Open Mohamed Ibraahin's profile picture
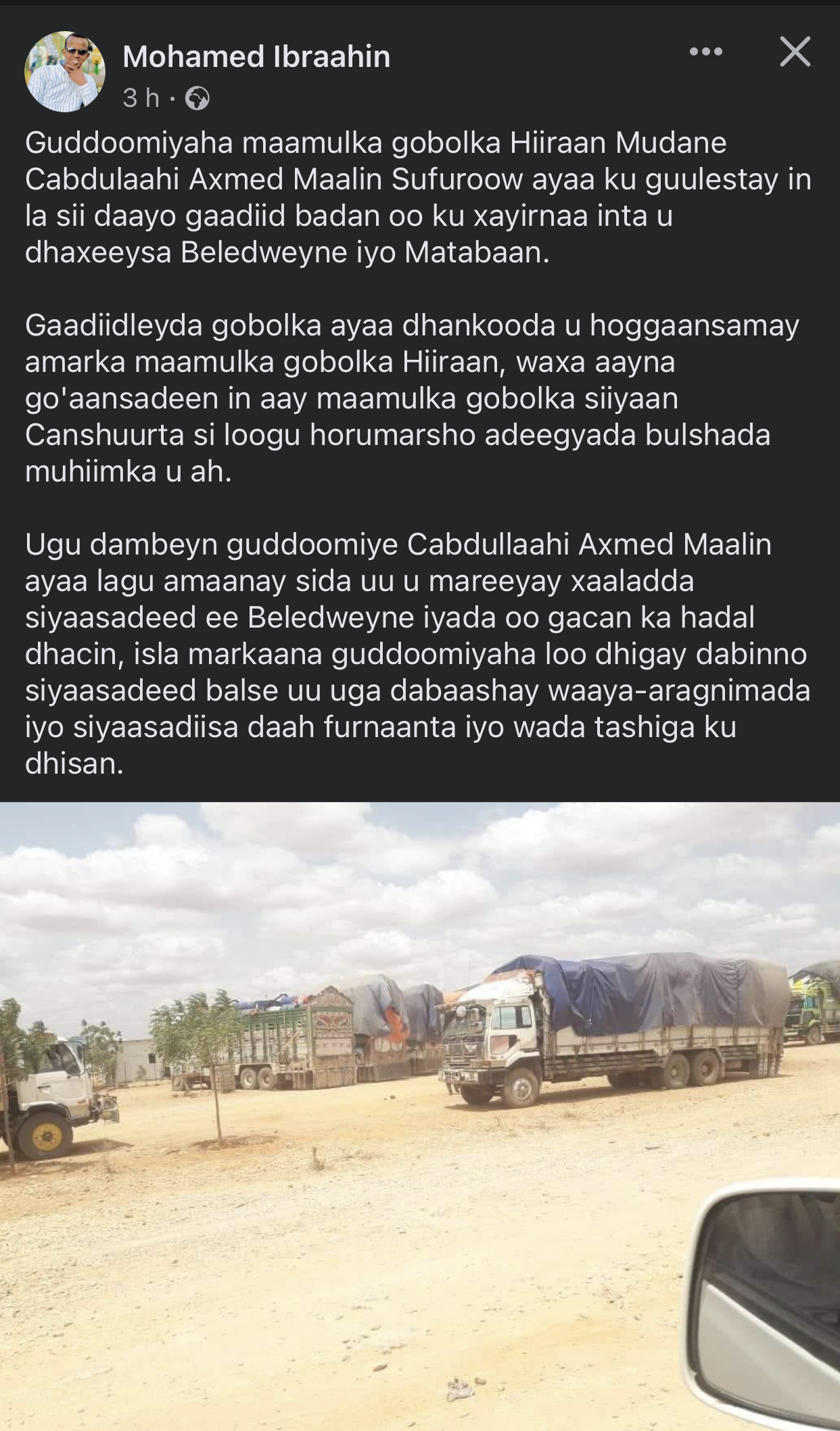Screen dimensions: 840x1431 pos(65,72)
